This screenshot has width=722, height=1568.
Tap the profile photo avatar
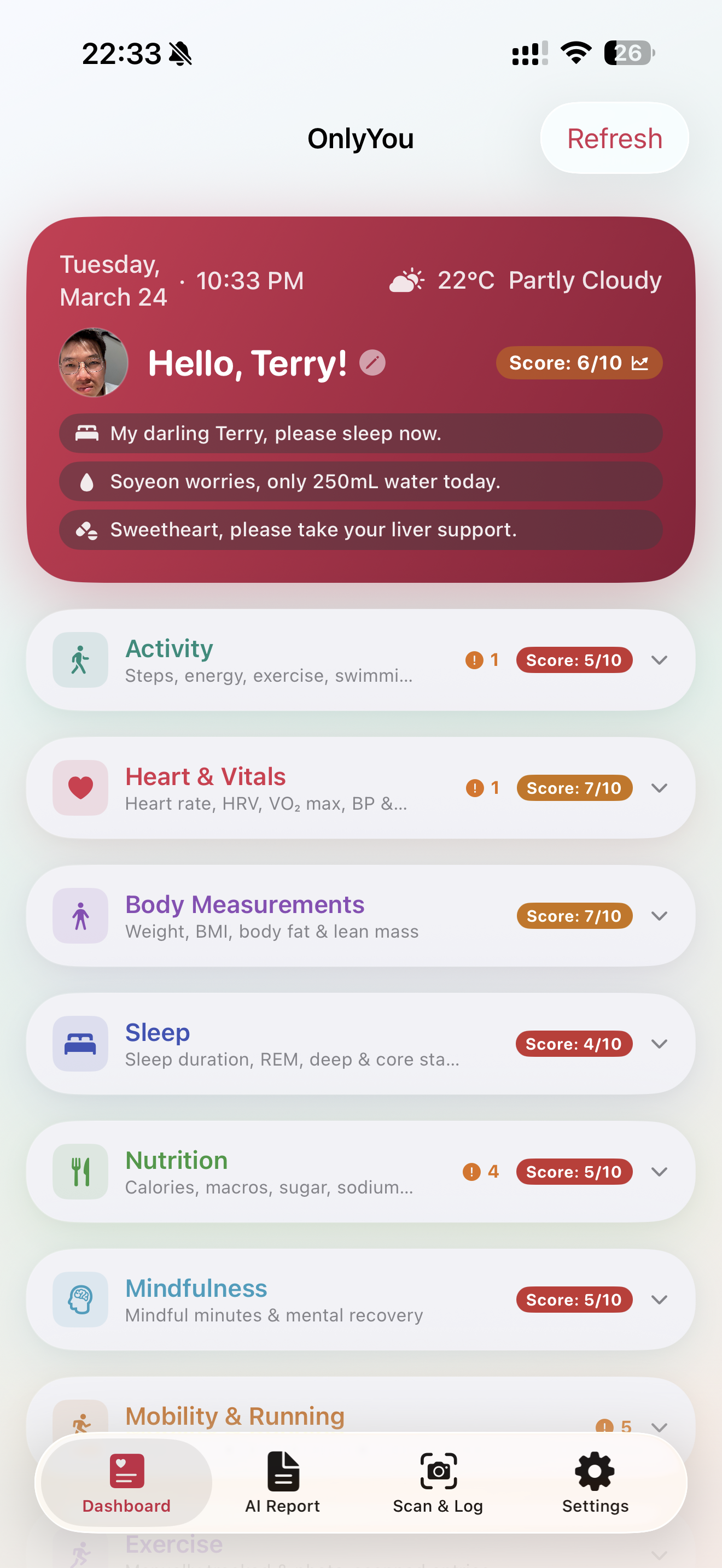pos(93,363)
